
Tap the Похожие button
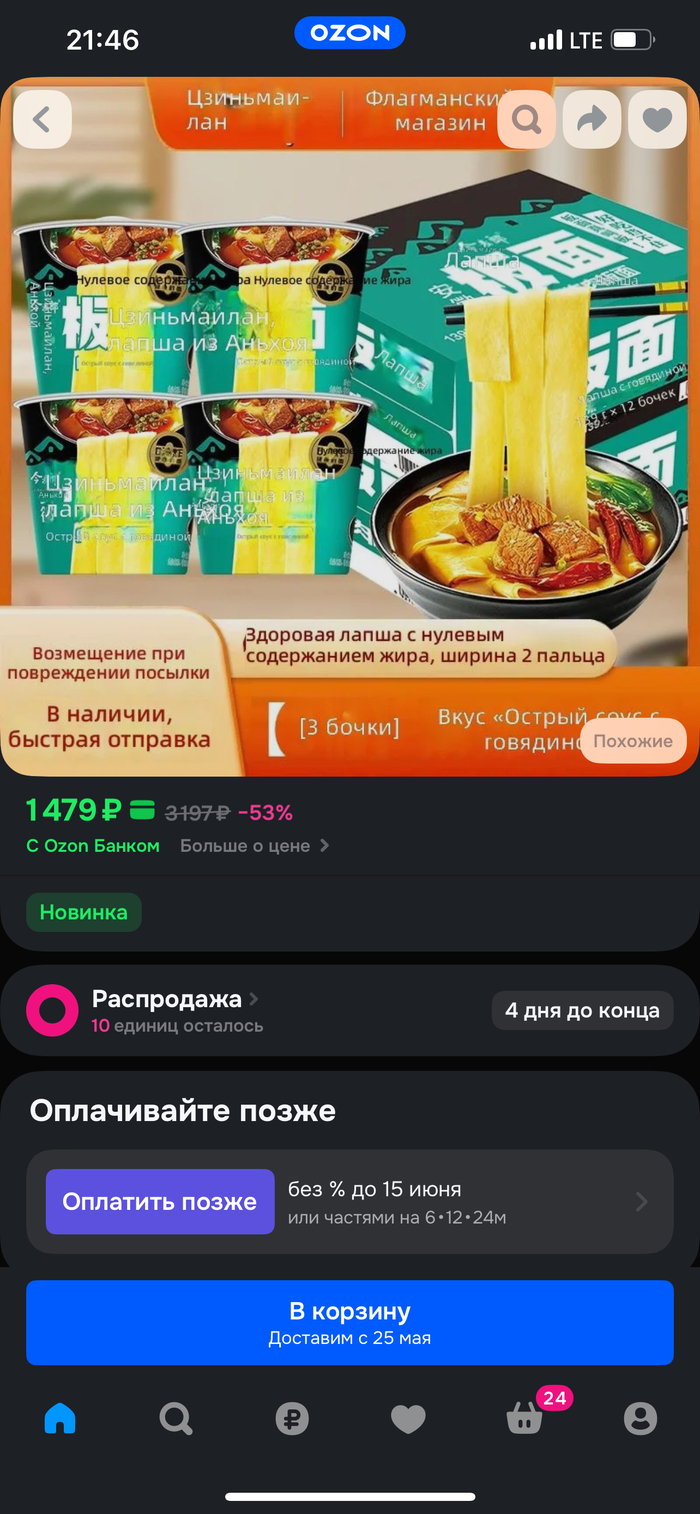pos(633,741)
